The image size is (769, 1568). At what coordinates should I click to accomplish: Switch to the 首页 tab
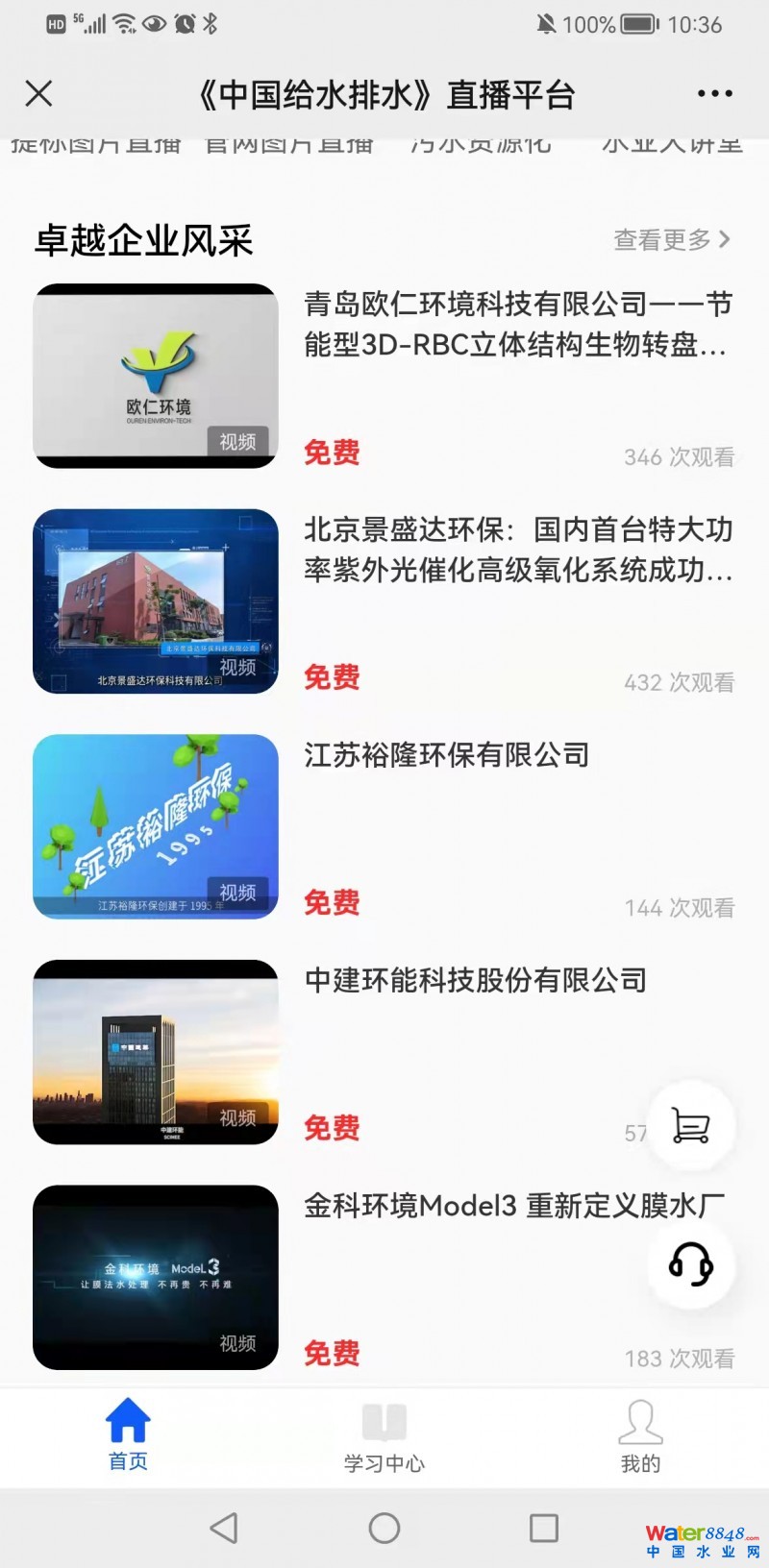(x=128, y=1435)
